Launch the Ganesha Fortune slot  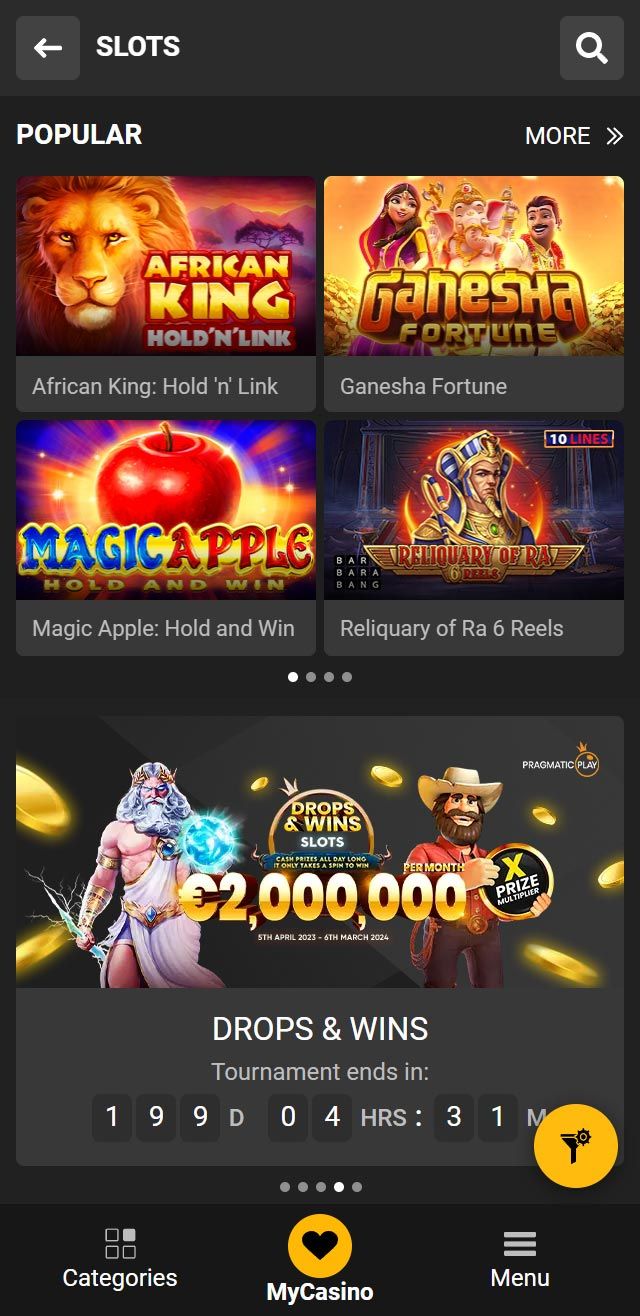click(474, 292)
